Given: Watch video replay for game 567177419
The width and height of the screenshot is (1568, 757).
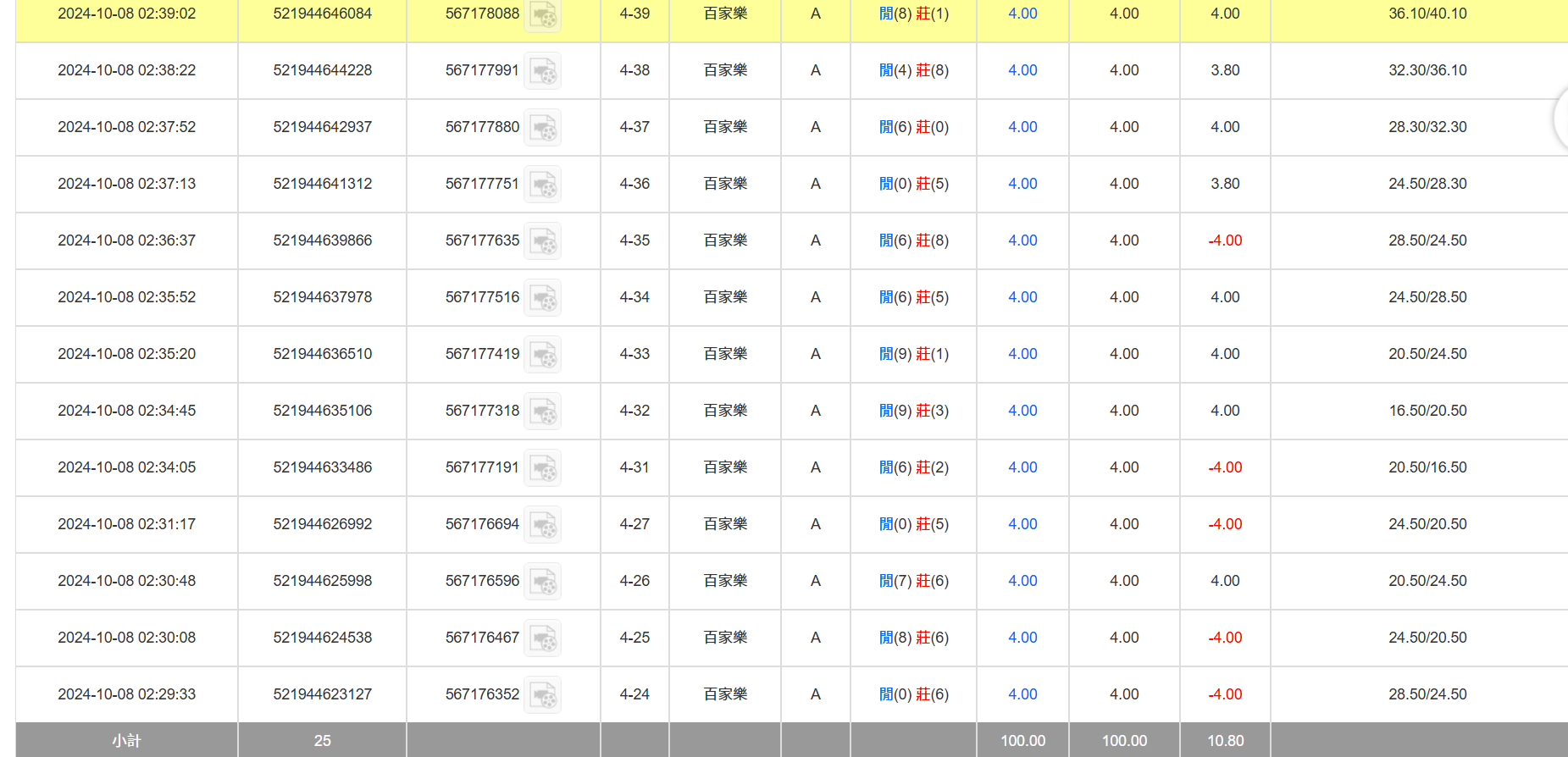Looking at the screenshot, I should (542, 355).
